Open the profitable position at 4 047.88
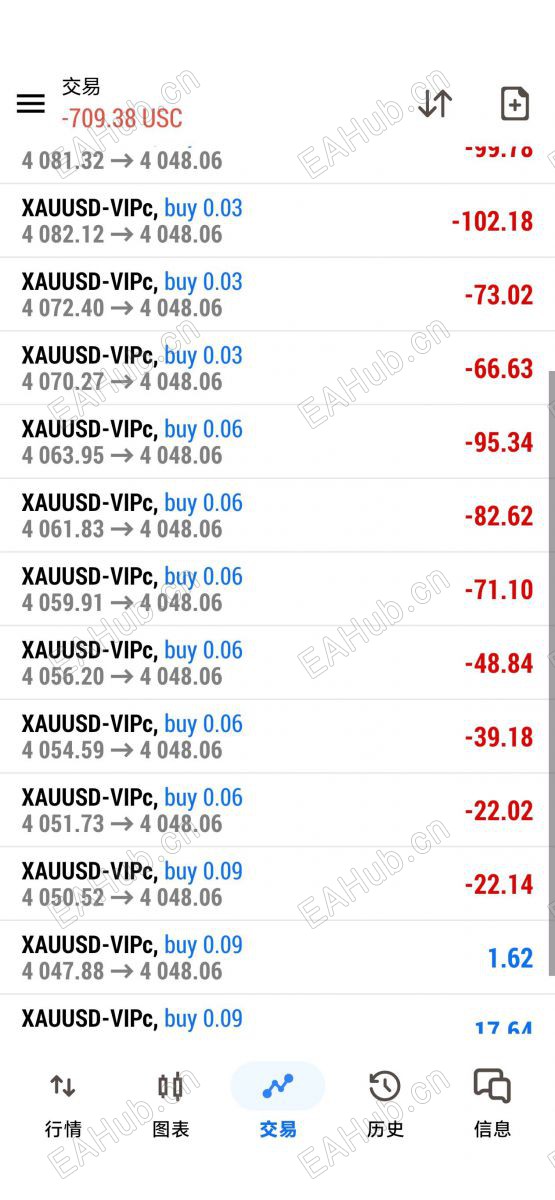This screenshot has width=555, height=1200. pos(277,958)
